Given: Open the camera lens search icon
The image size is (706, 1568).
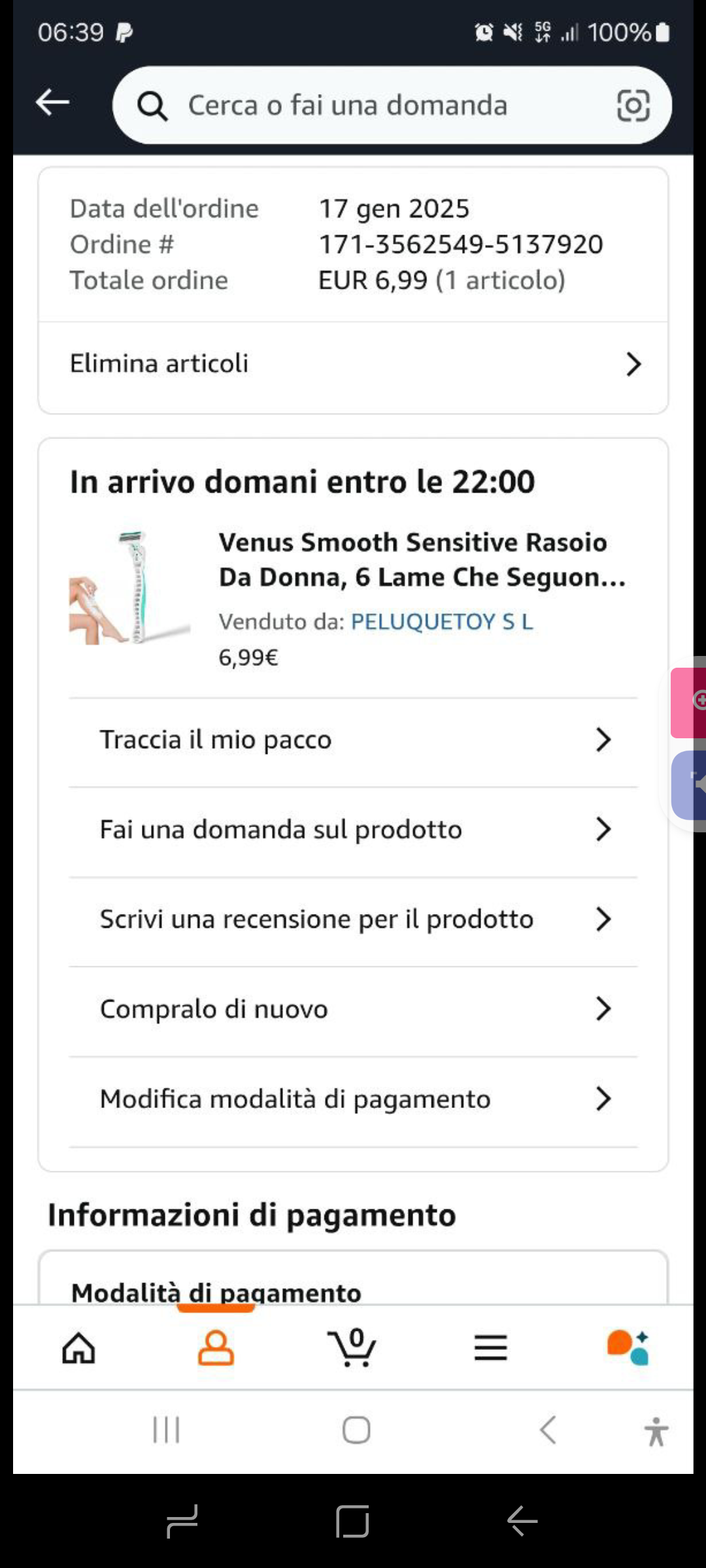Looking at the screenshot, I should [x=633, y=105].
